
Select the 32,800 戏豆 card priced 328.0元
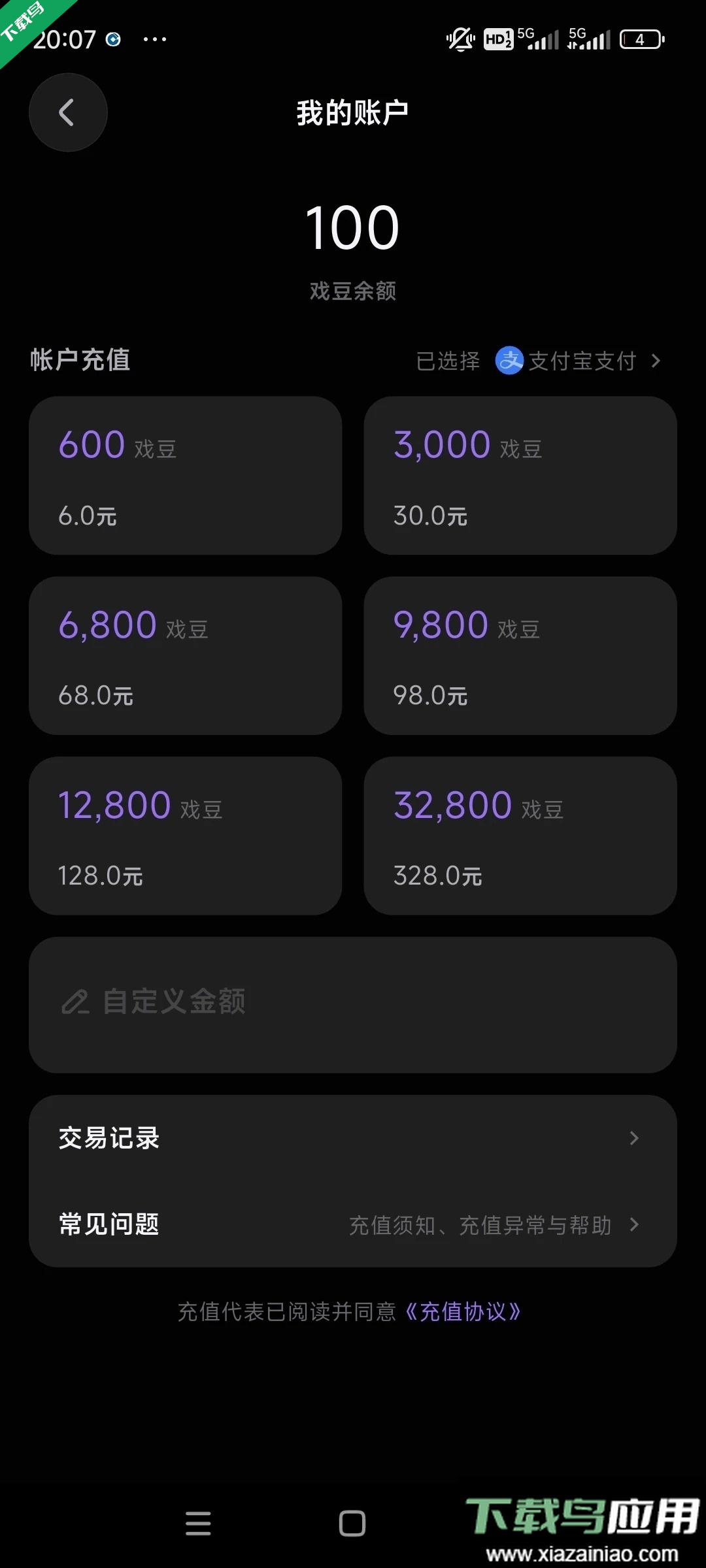(521, 836)
